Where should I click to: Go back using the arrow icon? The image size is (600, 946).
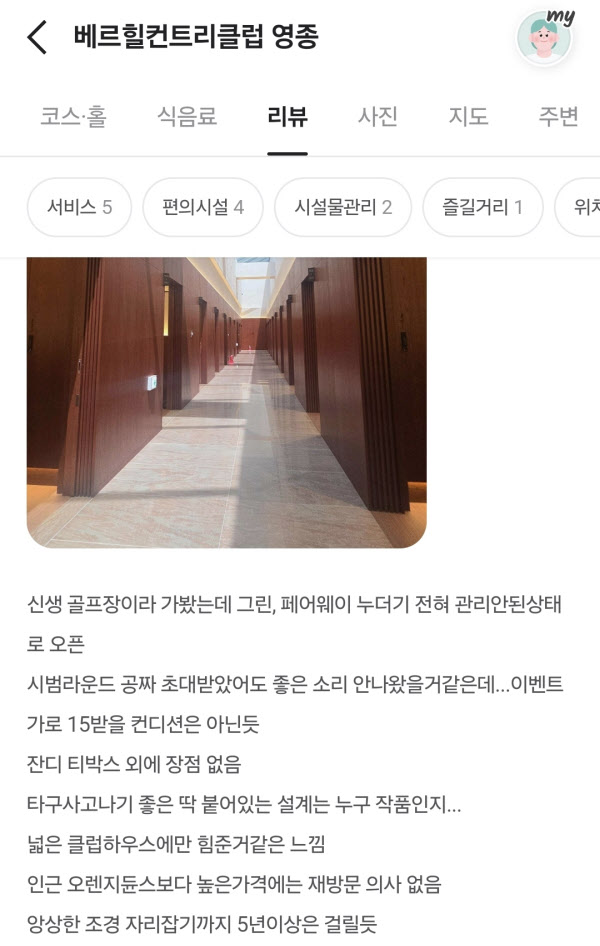pos(37,38)
